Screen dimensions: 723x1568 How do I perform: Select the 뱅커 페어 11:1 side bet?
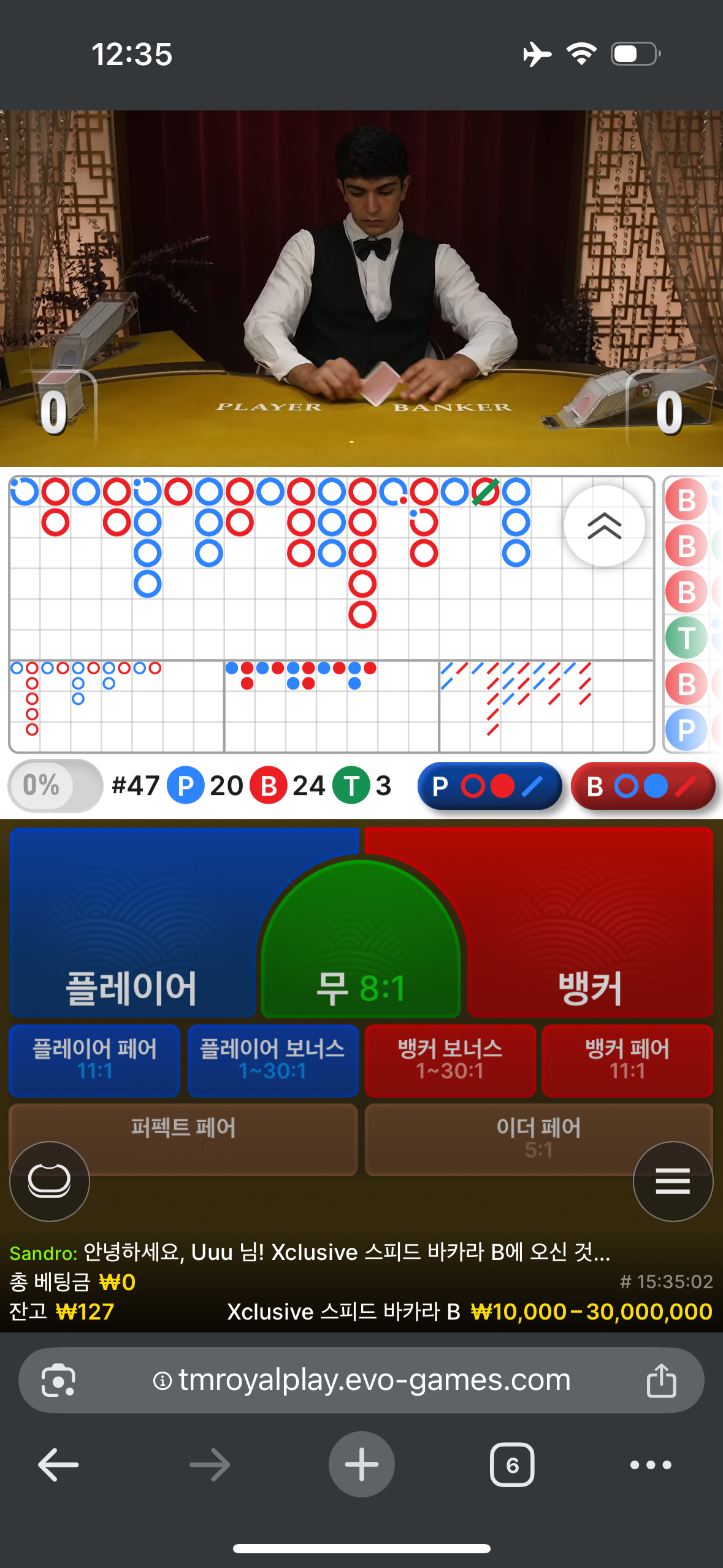pos(627,1060)
